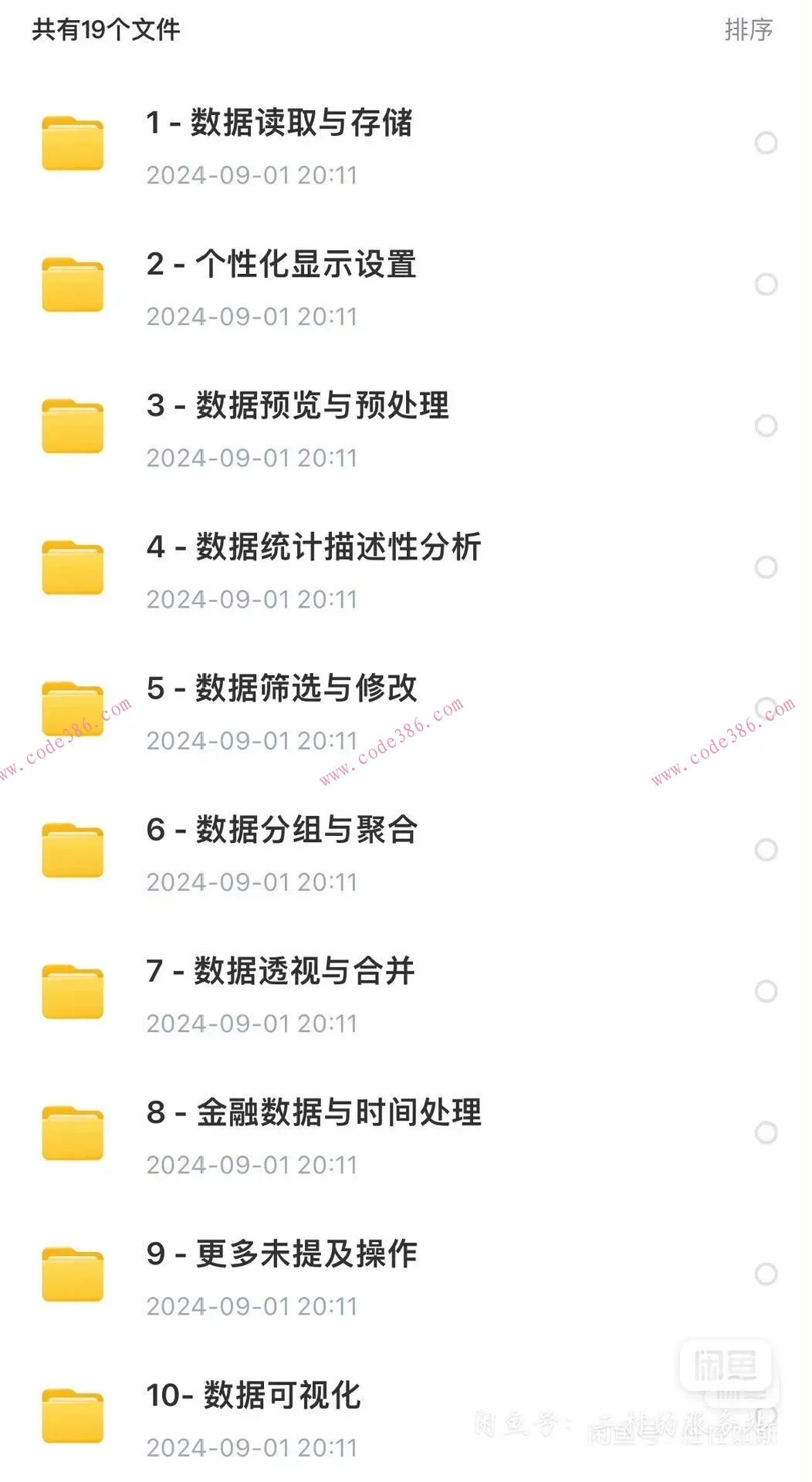
Task: Toggle selection circle for 9 - 更多未提及操作
Action: tap(766, 1274)
